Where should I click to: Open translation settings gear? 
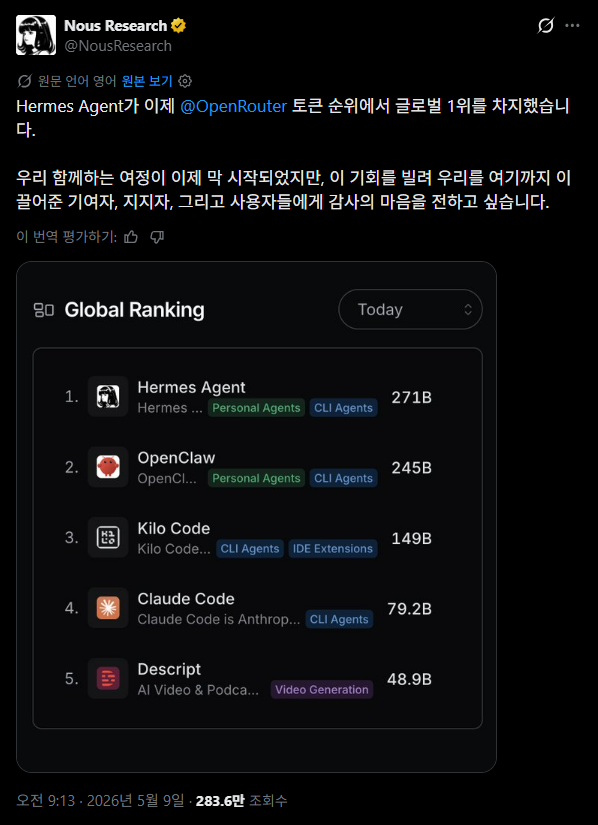185,81
